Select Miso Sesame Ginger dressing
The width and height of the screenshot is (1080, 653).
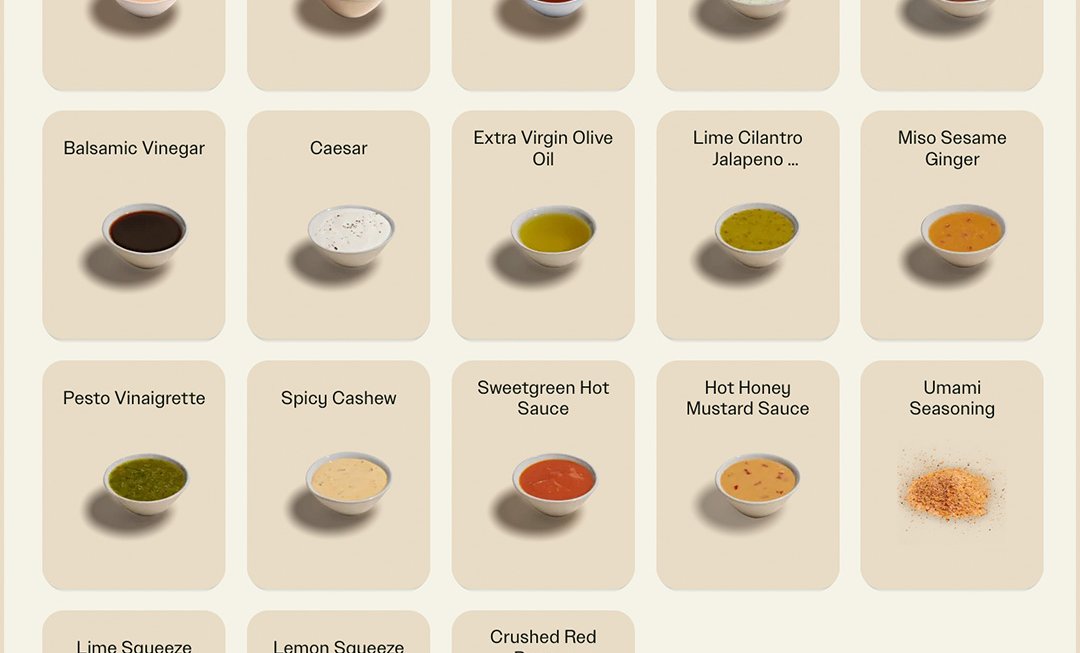coord(951,226)
